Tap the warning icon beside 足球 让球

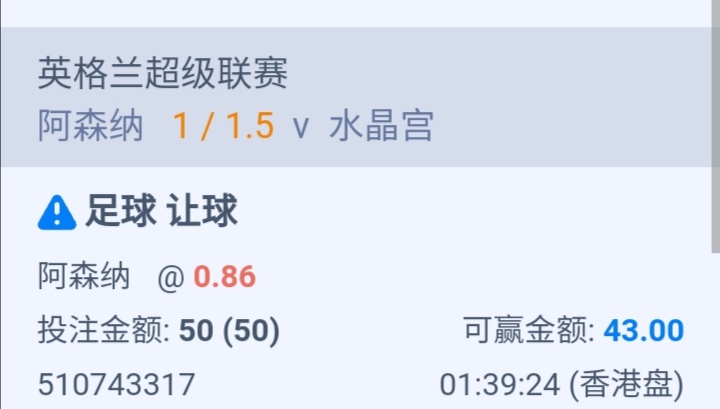[x=57, y=212]
